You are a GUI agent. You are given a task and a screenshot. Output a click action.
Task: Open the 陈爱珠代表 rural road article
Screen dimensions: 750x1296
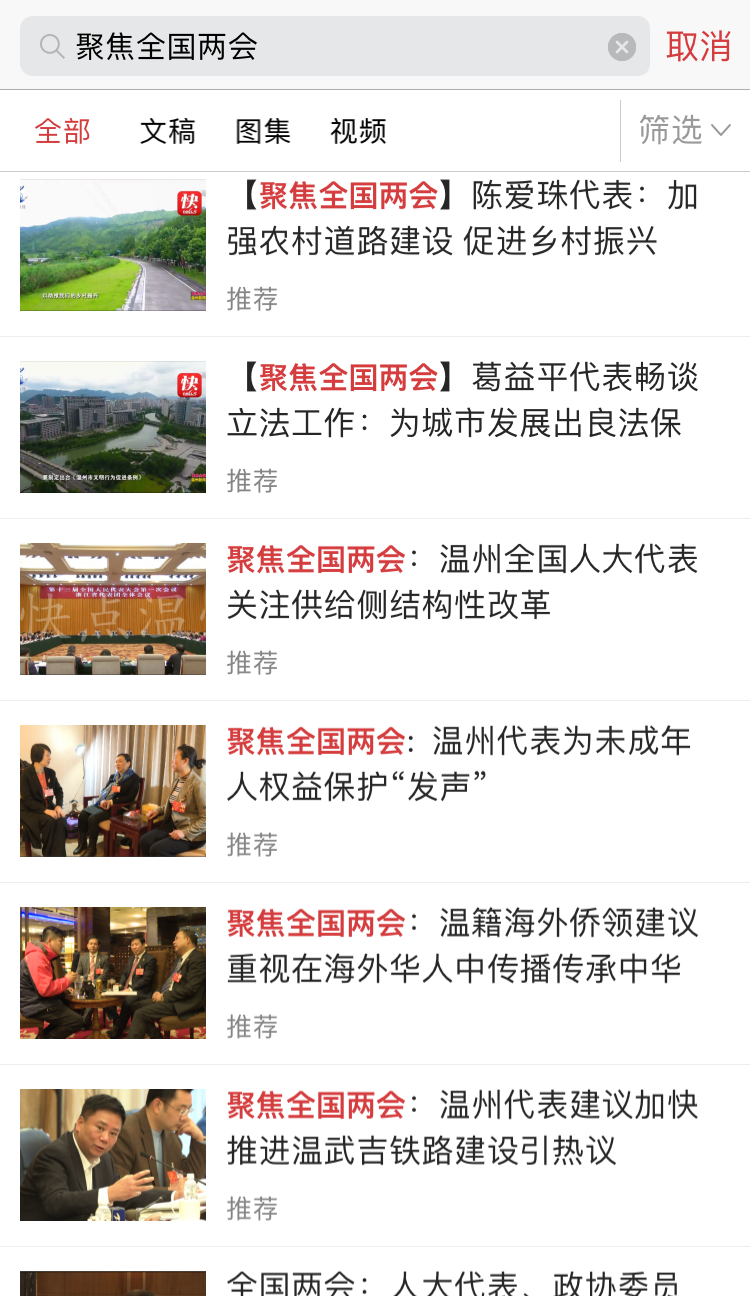(375, 246)
